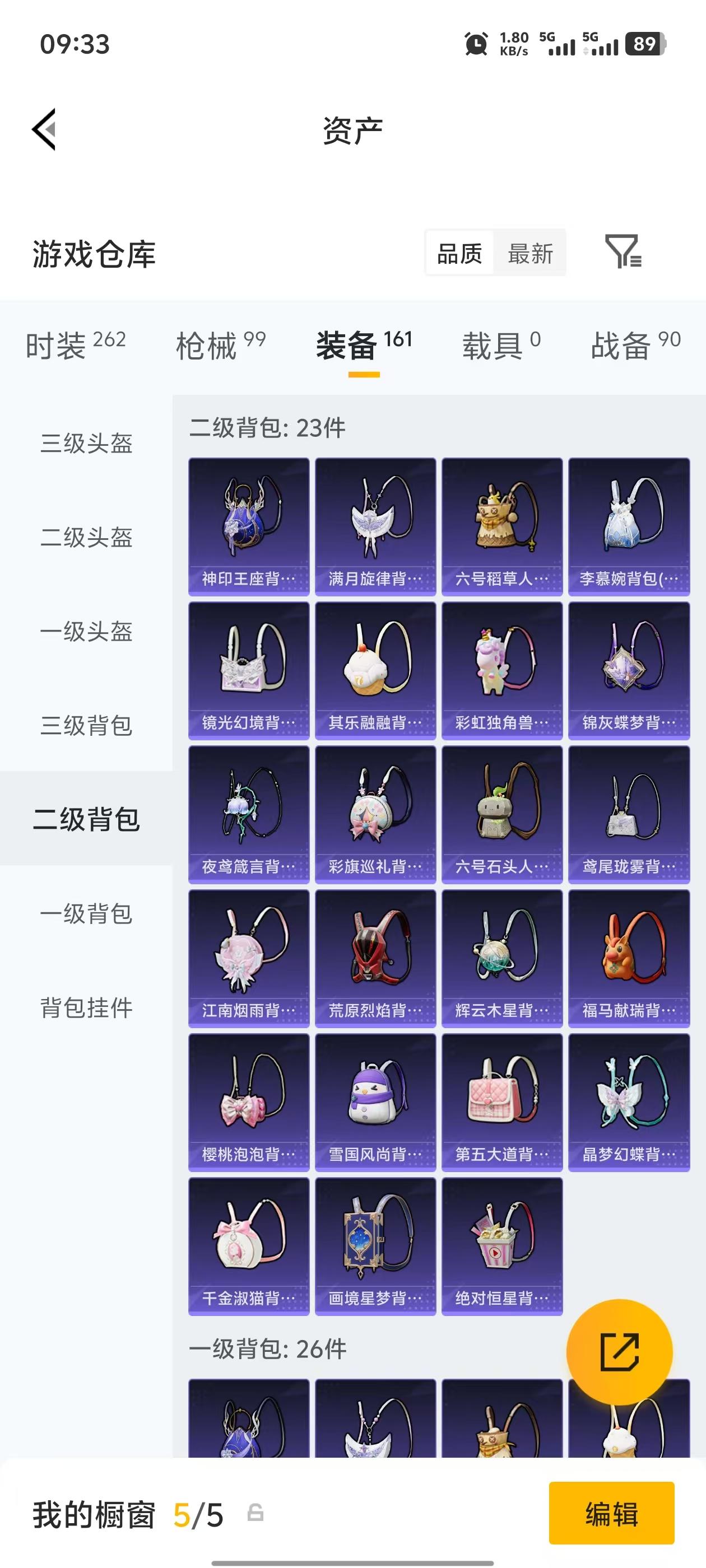This screenshot has width=706, height=1568.
Task: Open the filter icon next to 最新
Action: (x=623, y=251)
